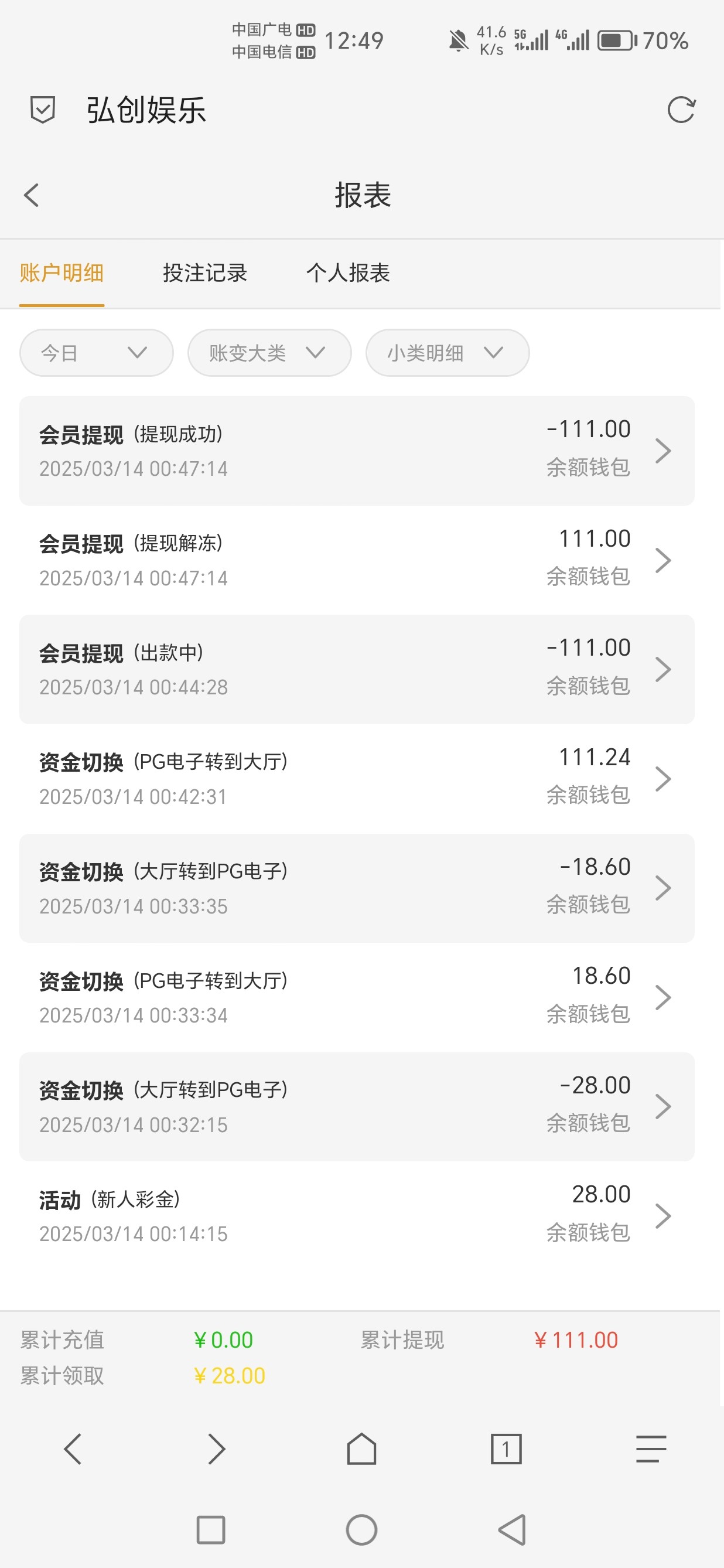This screenshot has width=724, height=1568.
Task: Open the 账变大类 filter dropdown
Action: (x=269, y=353)
